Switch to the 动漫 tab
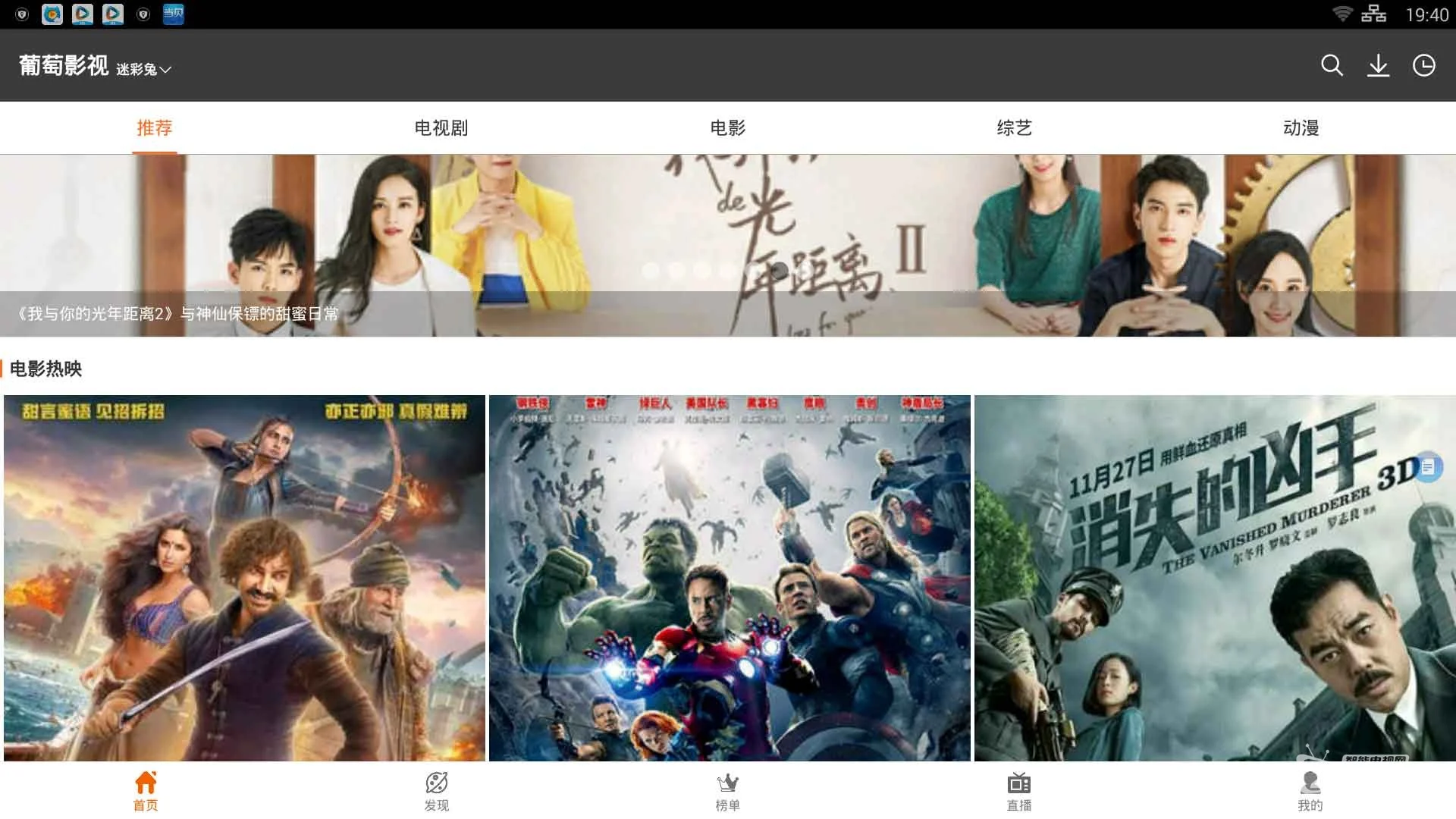Screen dimensions: 1456x819 [x=1301, y=127]
